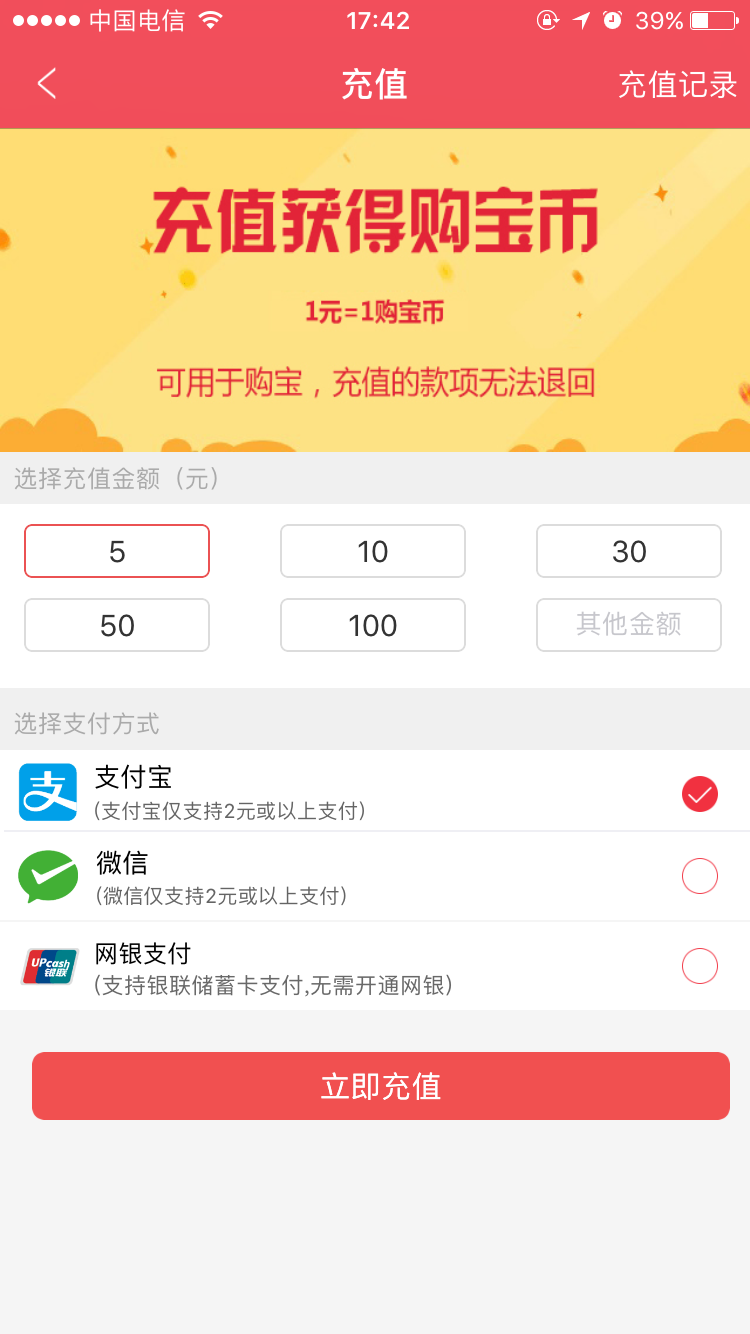Tap the 充值 page title
This screenshot has height=1334, width=750.
[x=375, y=84]
